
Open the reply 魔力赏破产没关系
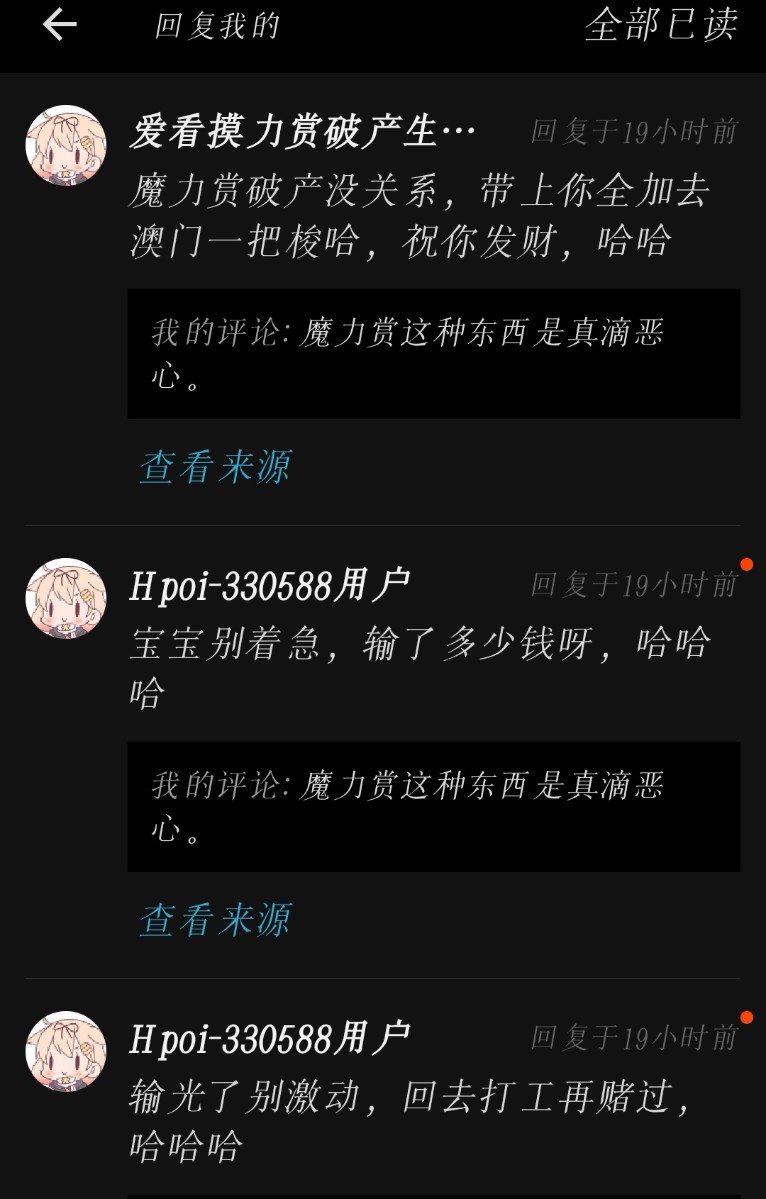pos(420,214)
